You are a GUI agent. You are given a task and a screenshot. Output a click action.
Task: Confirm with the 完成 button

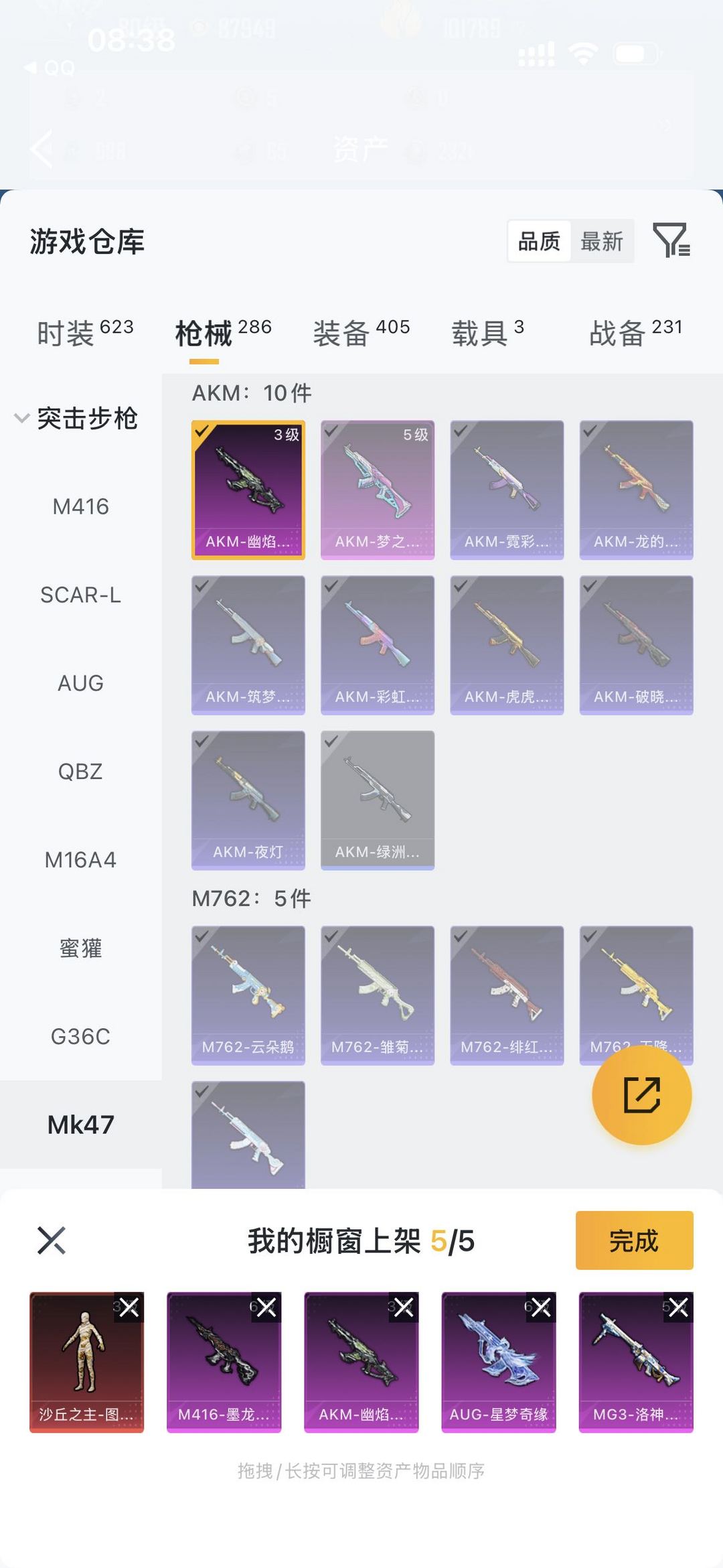coord(634,1240)
